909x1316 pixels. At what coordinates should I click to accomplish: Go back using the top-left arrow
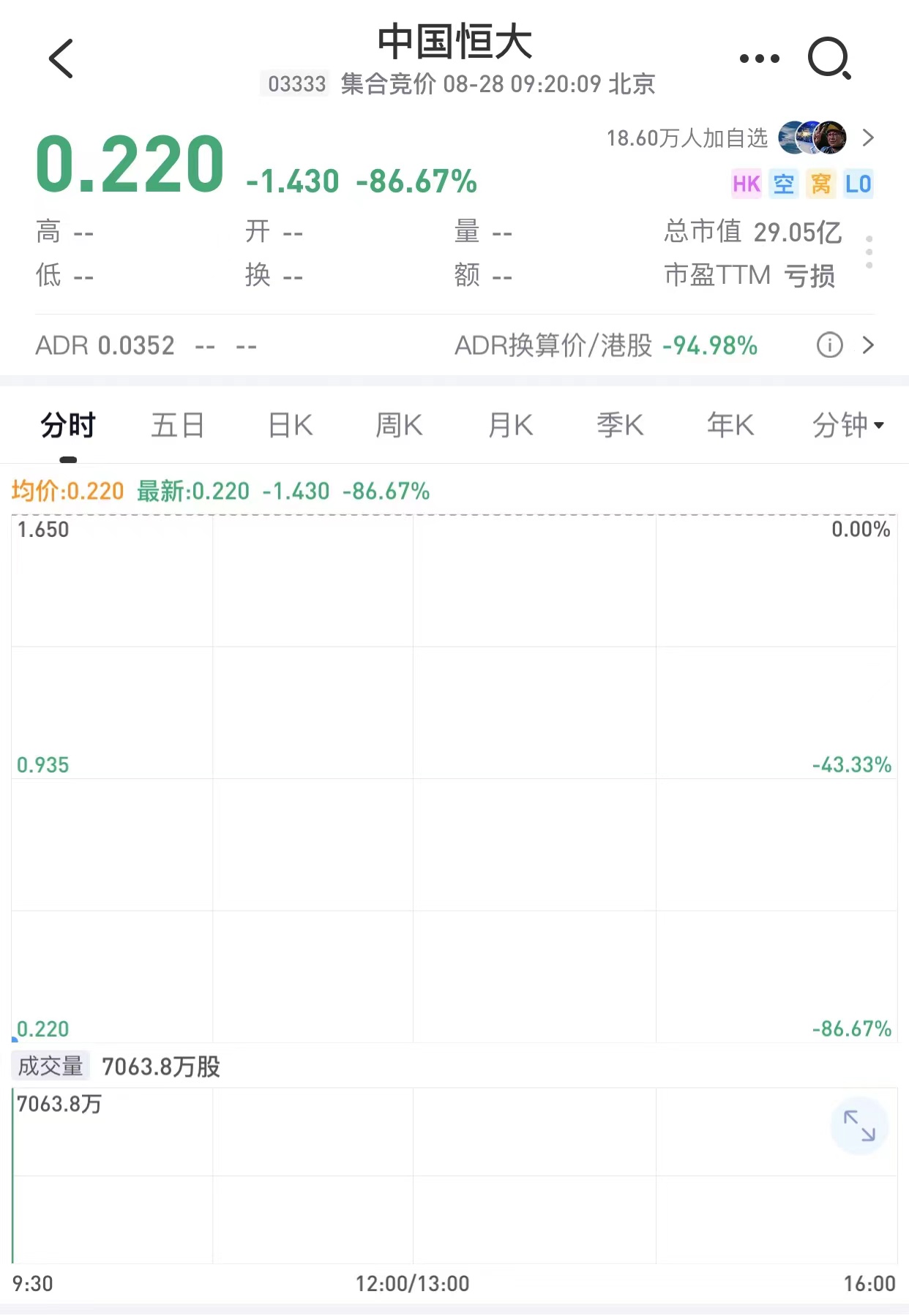tap(61, 59)
